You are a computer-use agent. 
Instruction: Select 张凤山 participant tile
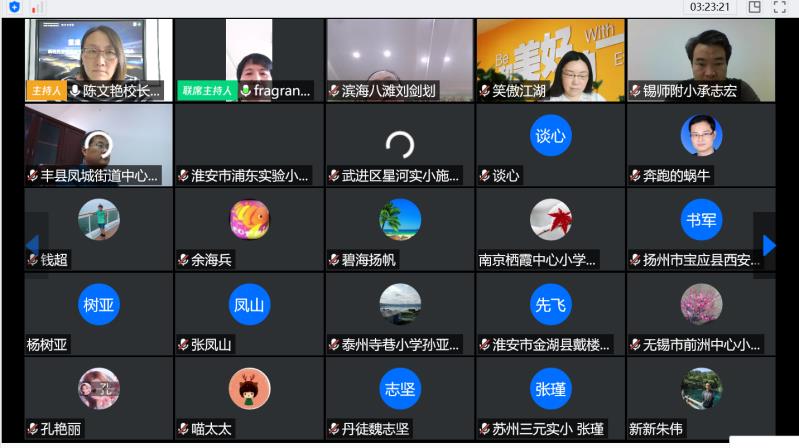coord(249,314)
